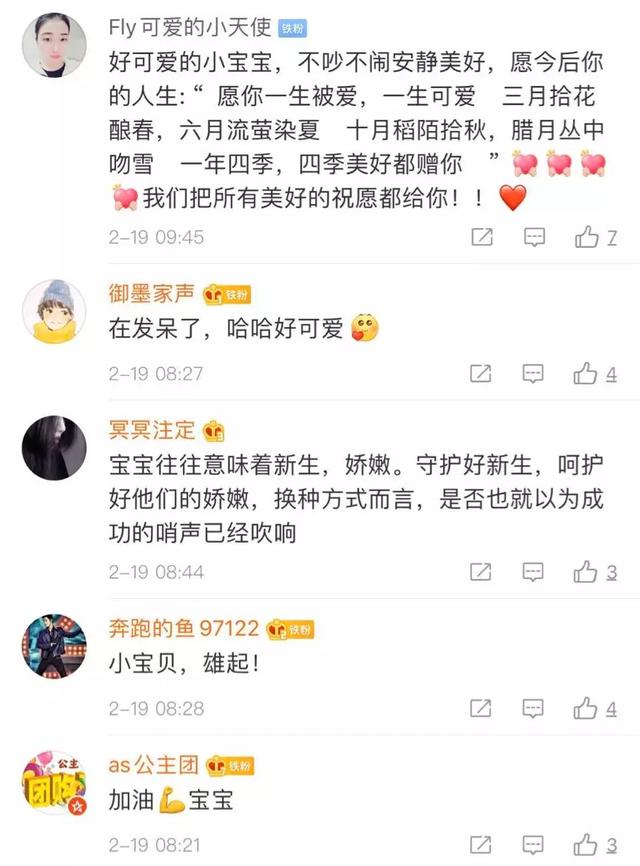Repost the comment from 冥冥注定
The width and height of the screenshot is (640, 866).
481,572
